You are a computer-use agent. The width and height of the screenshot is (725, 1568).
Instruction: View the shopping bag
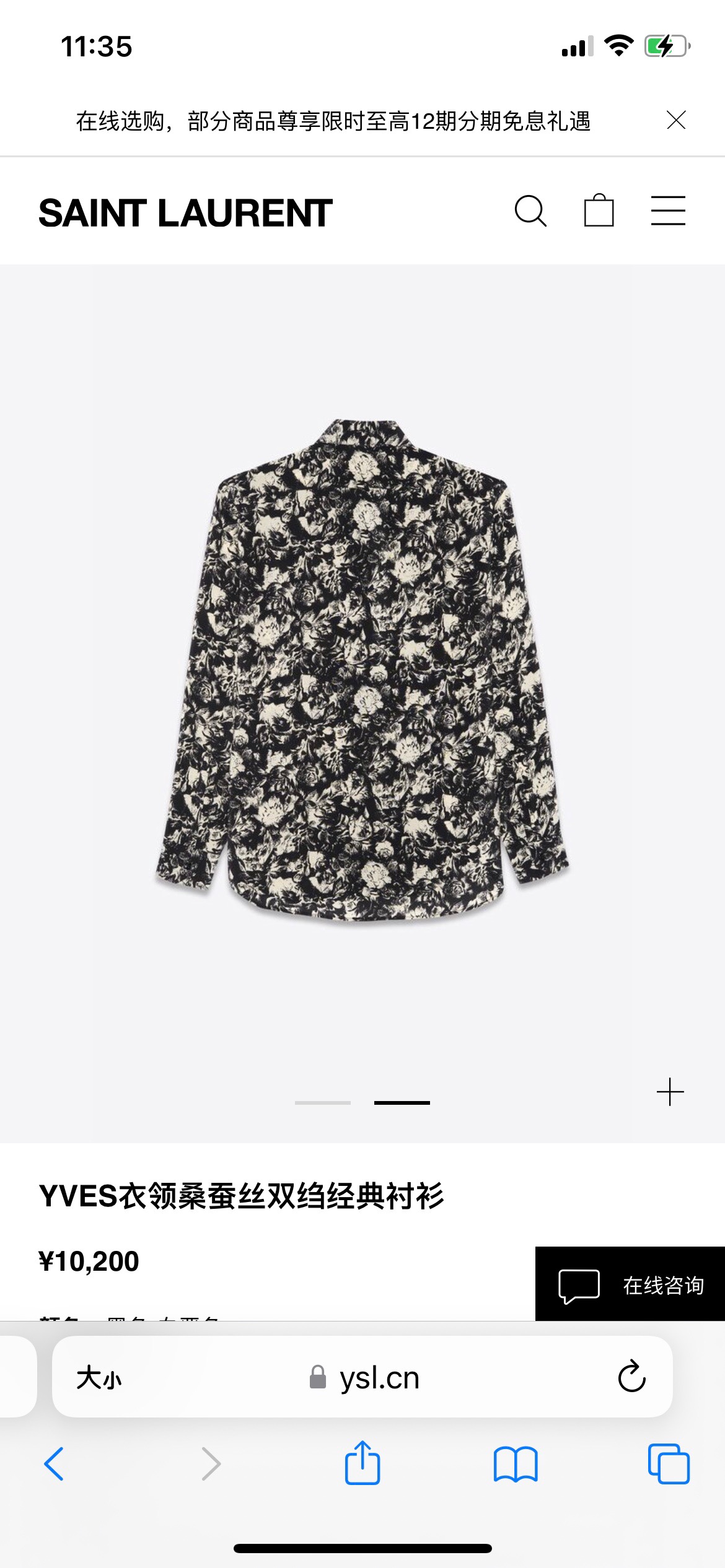pyautogui.click(x=599, y=211)
